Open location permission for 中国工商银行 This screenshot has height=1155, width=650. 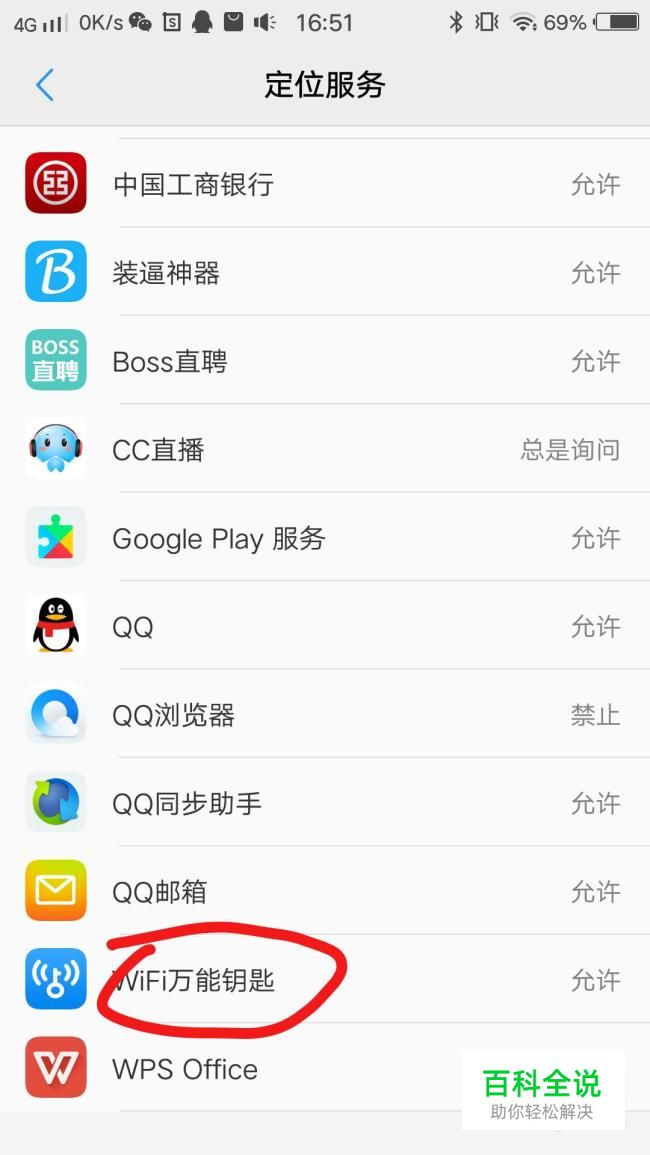point(325,184)
